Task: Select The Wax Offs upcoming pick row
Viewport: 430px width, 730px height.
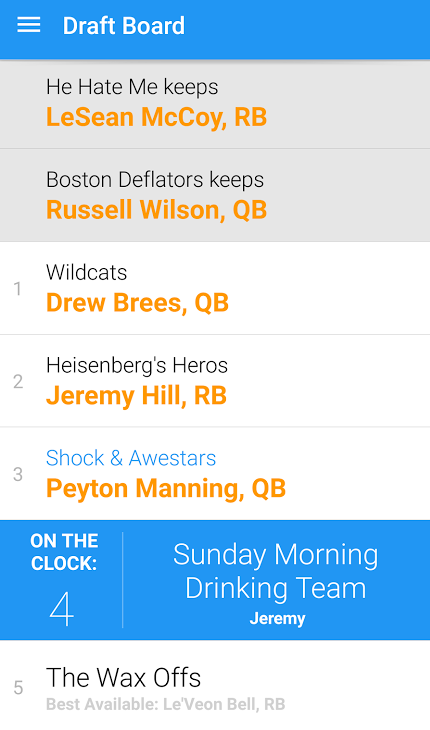Action: [x=215, y=685]
